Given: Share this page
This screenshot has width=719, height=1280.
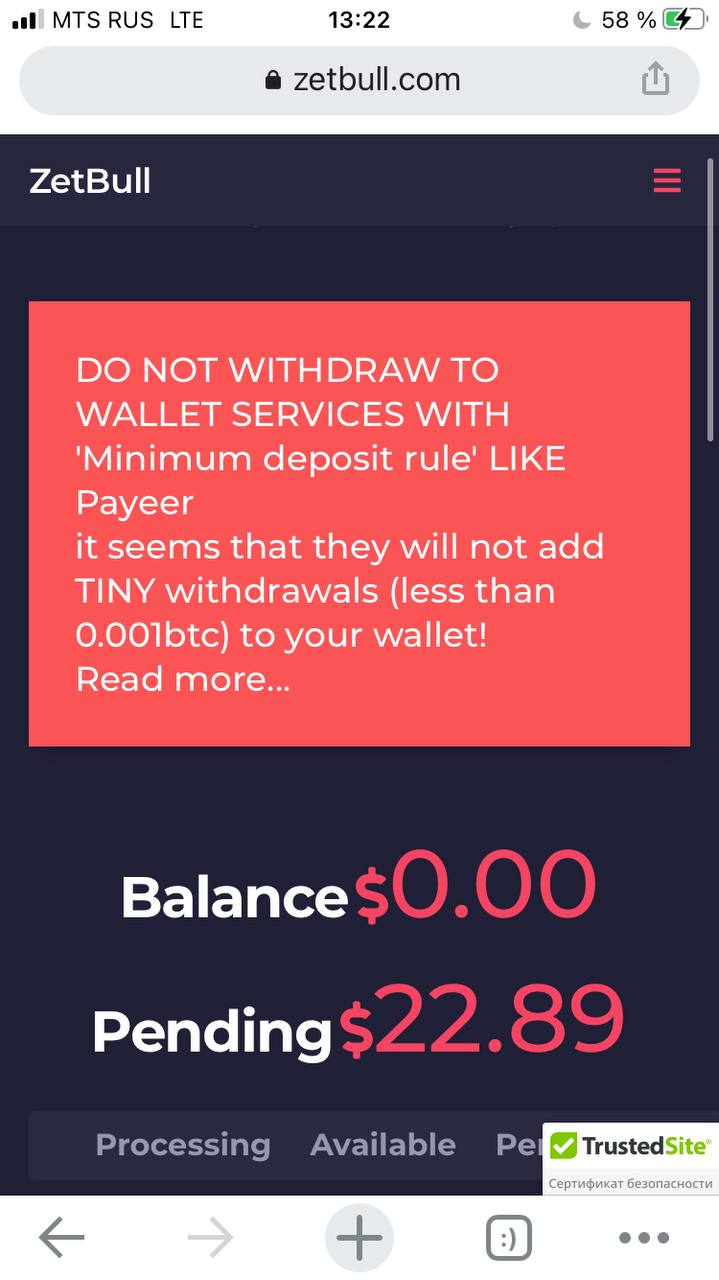Looking at the screenshot, I should tap(655, 79).
